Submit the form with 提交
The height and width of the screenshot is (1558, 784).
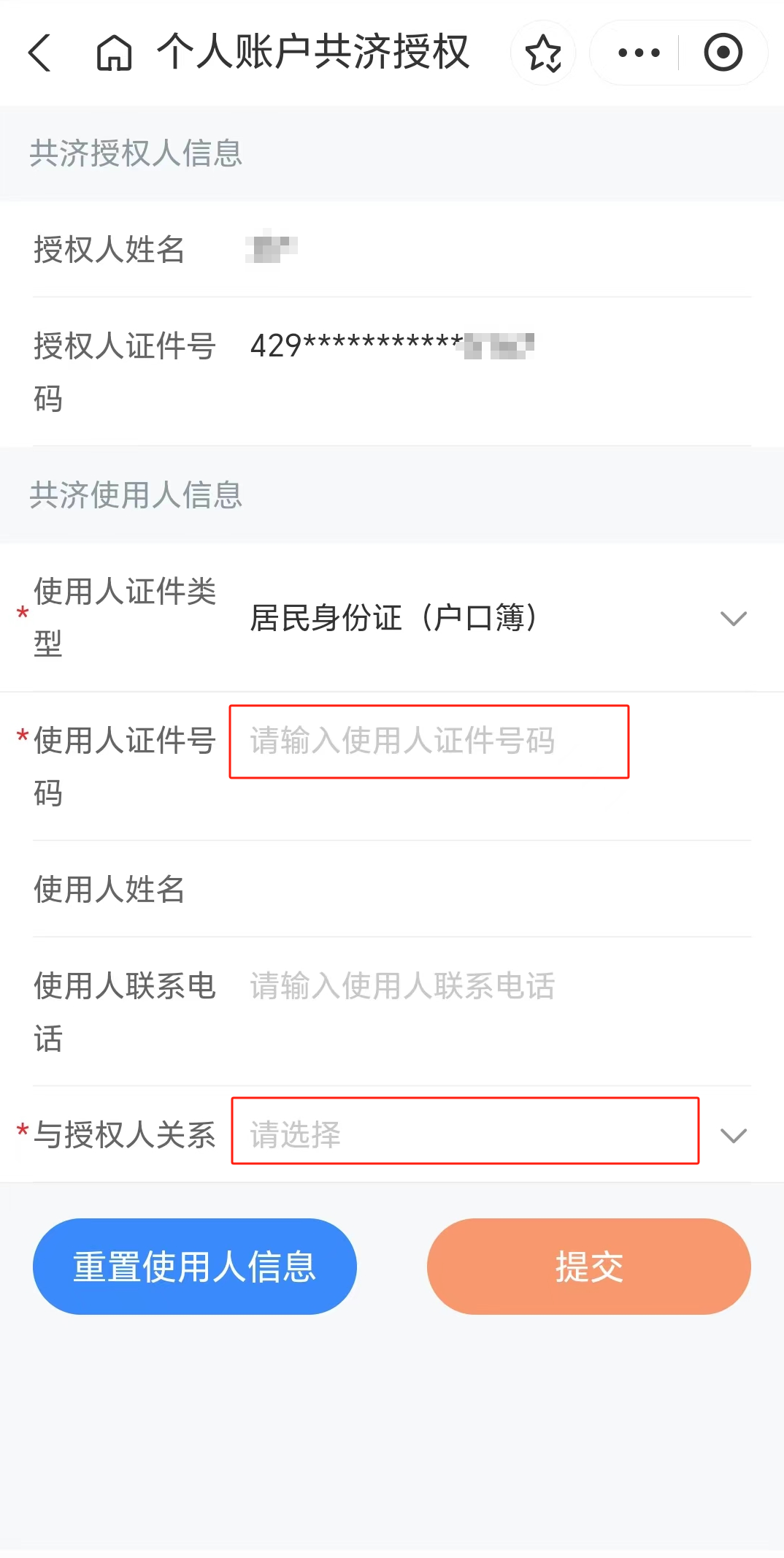tap(588, 1266)
